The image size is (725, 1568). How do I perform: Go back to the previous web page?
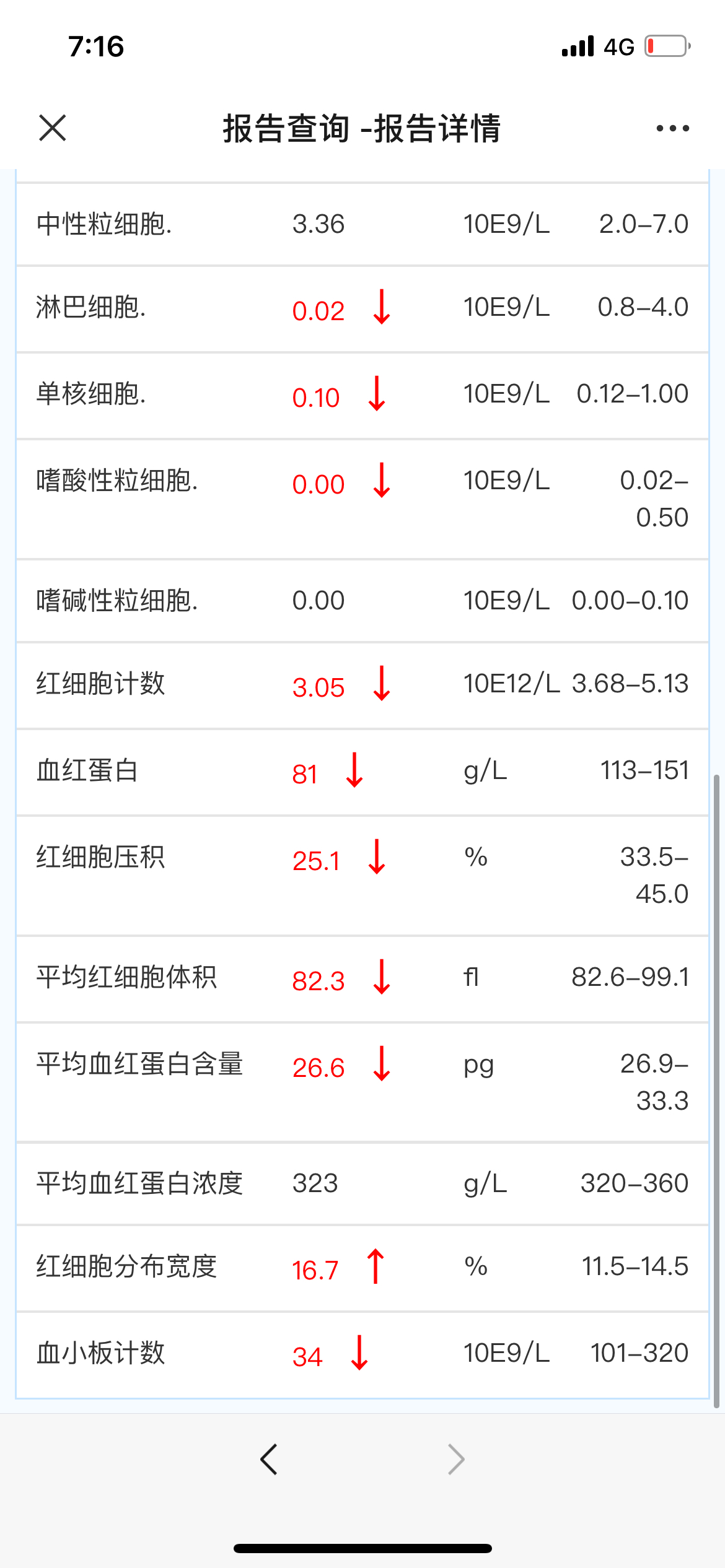pyautogui.click(x=269, y=1460)
